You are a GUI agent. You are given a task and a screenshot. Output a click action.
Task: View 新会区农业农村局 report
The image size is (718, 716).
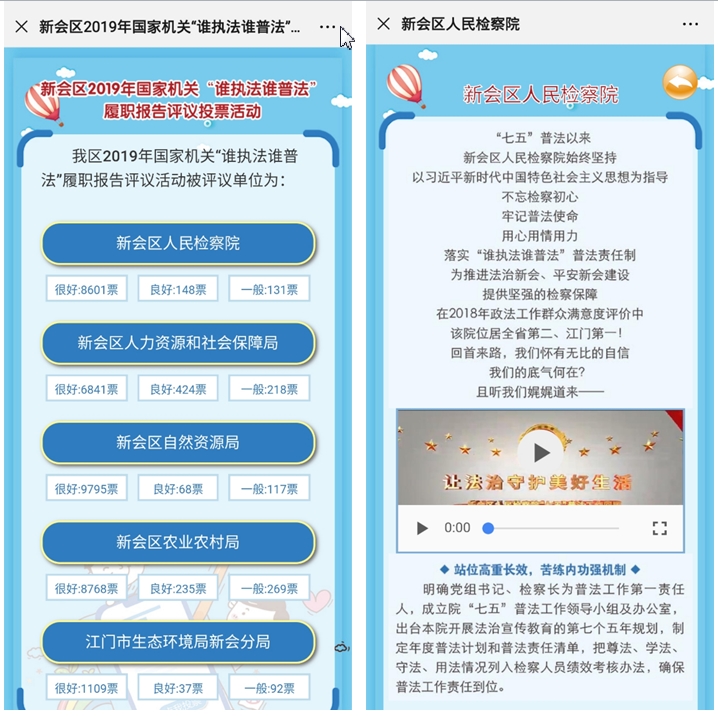[x=178, y=542]
